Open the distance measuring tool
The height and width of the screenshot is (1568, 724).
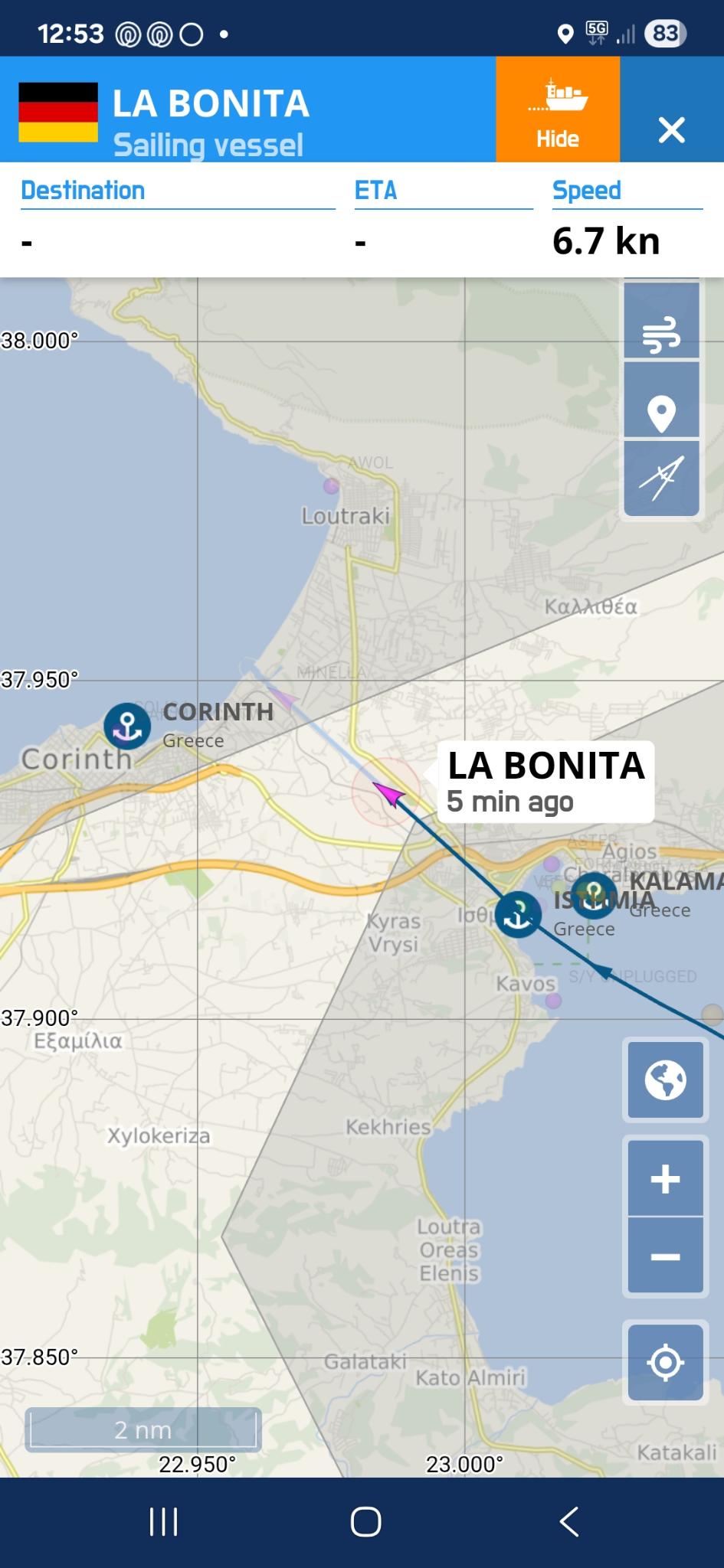661,478
